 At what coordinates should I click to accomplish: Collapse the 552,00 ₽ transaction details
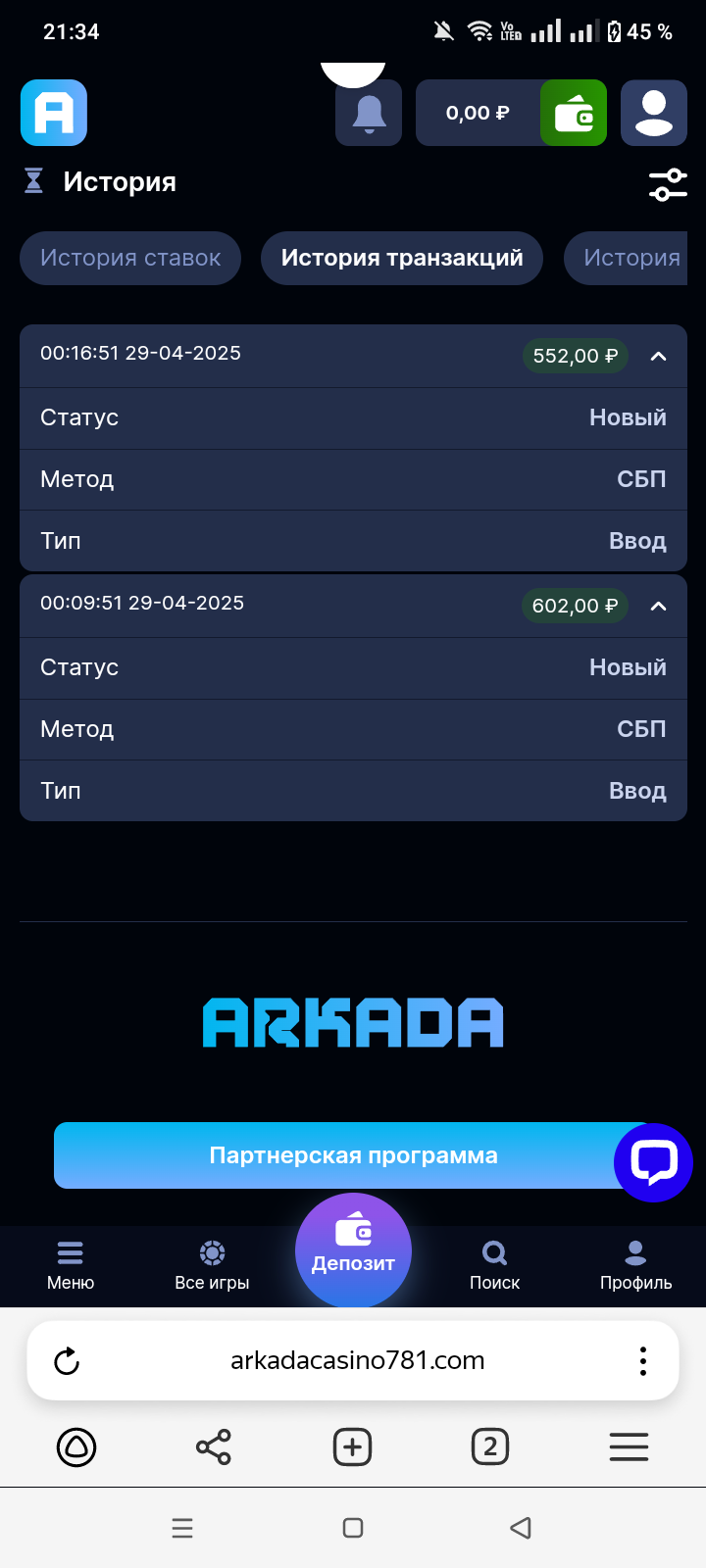(659, 356)
